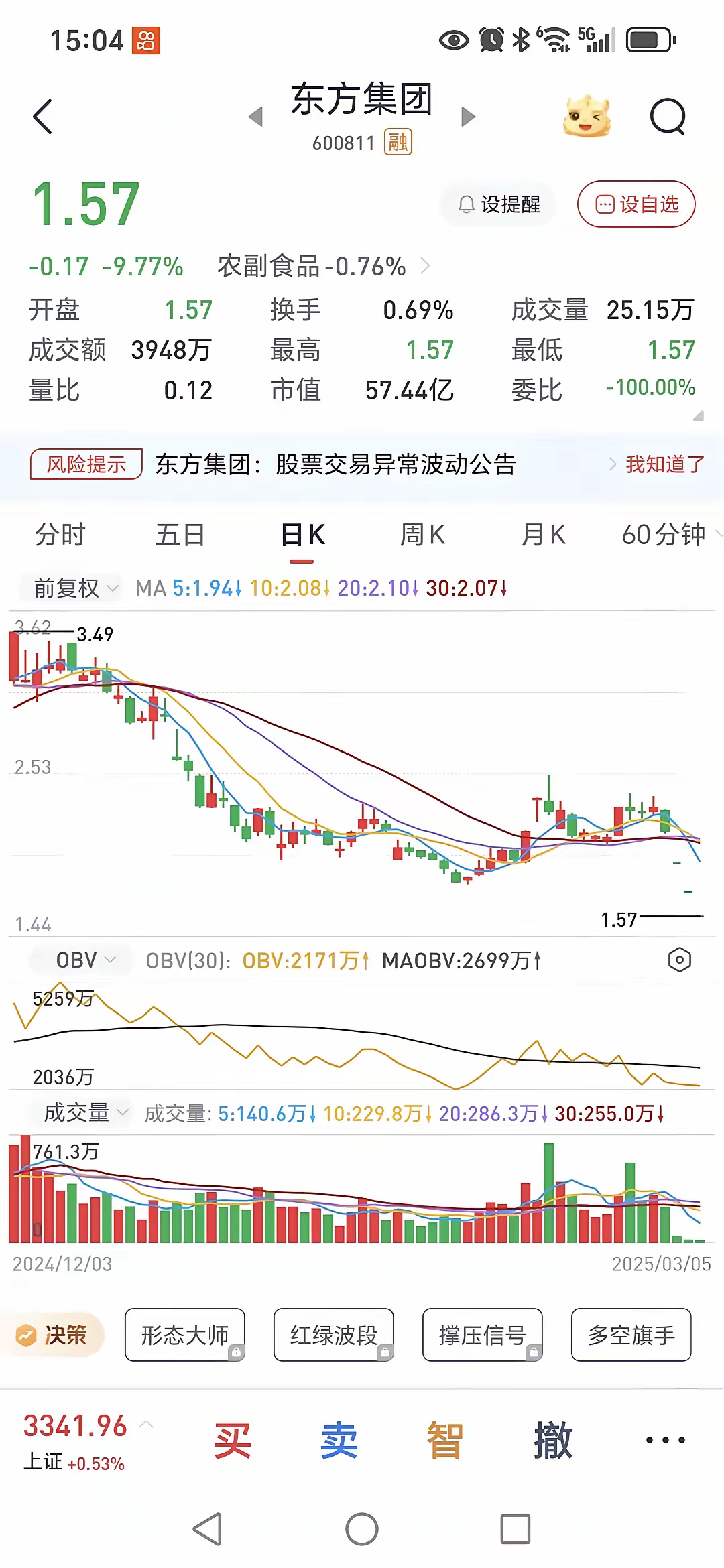Screen dimensions: 724x1568
Task: Tap the right arrow to view next stock
Action: click(x=467, y=115)
